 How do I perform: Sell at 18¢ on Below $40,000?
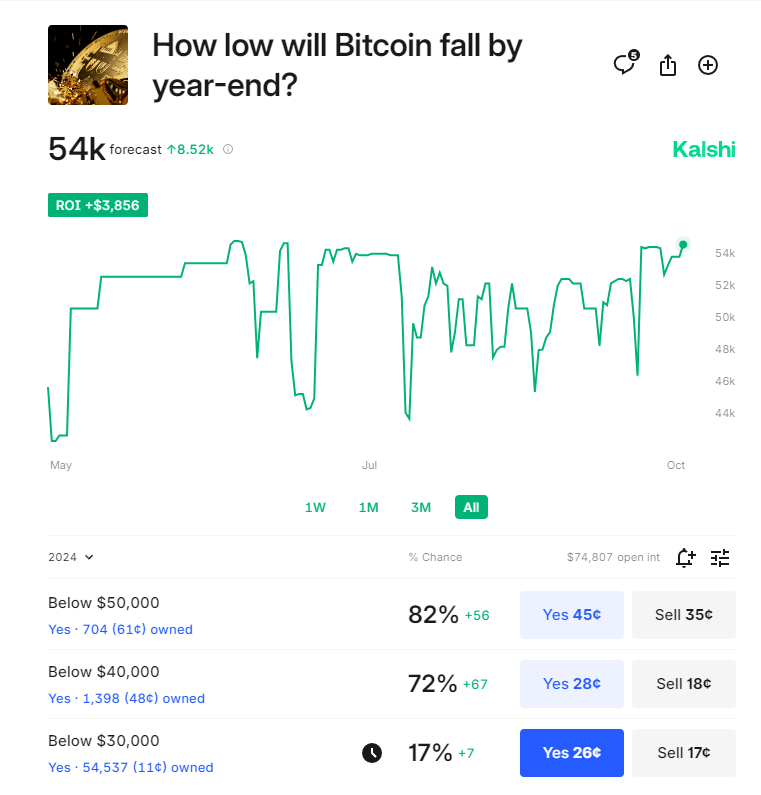[684, 684]
